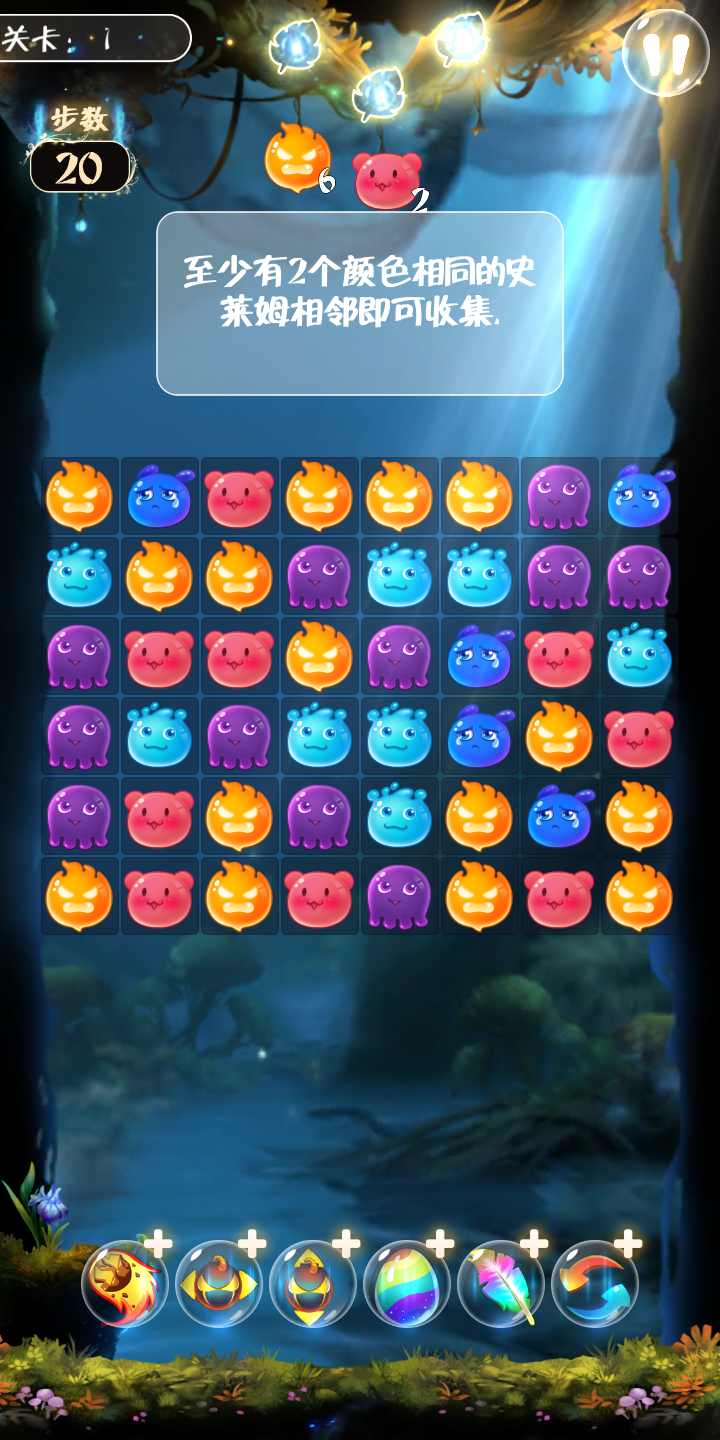Activate the vertical column-clearing power-up
This screenshot has height=1440, width=720.
(312, 1283)
